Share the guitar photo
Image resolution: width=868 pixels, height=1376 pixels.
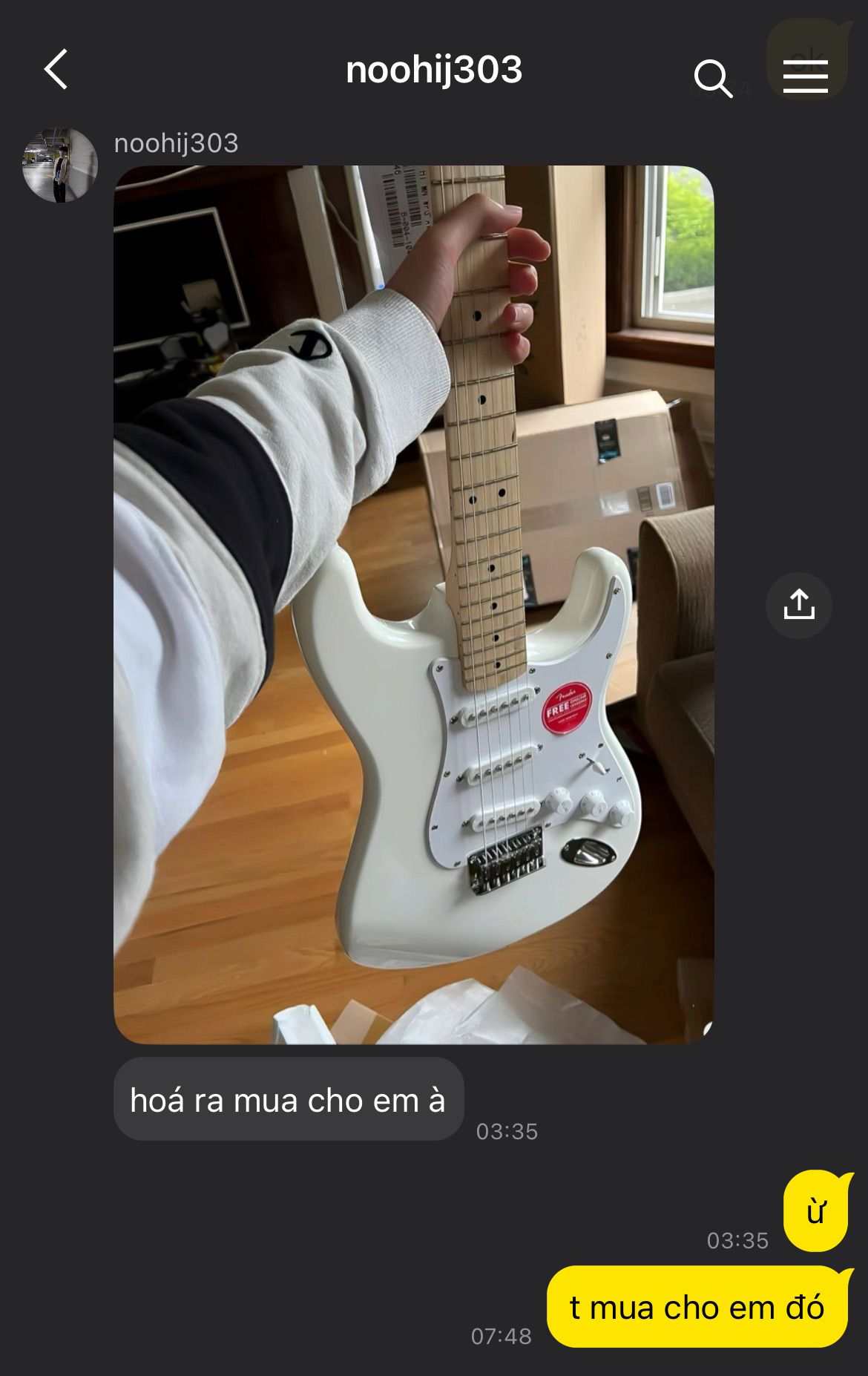[x=799, y=605]
